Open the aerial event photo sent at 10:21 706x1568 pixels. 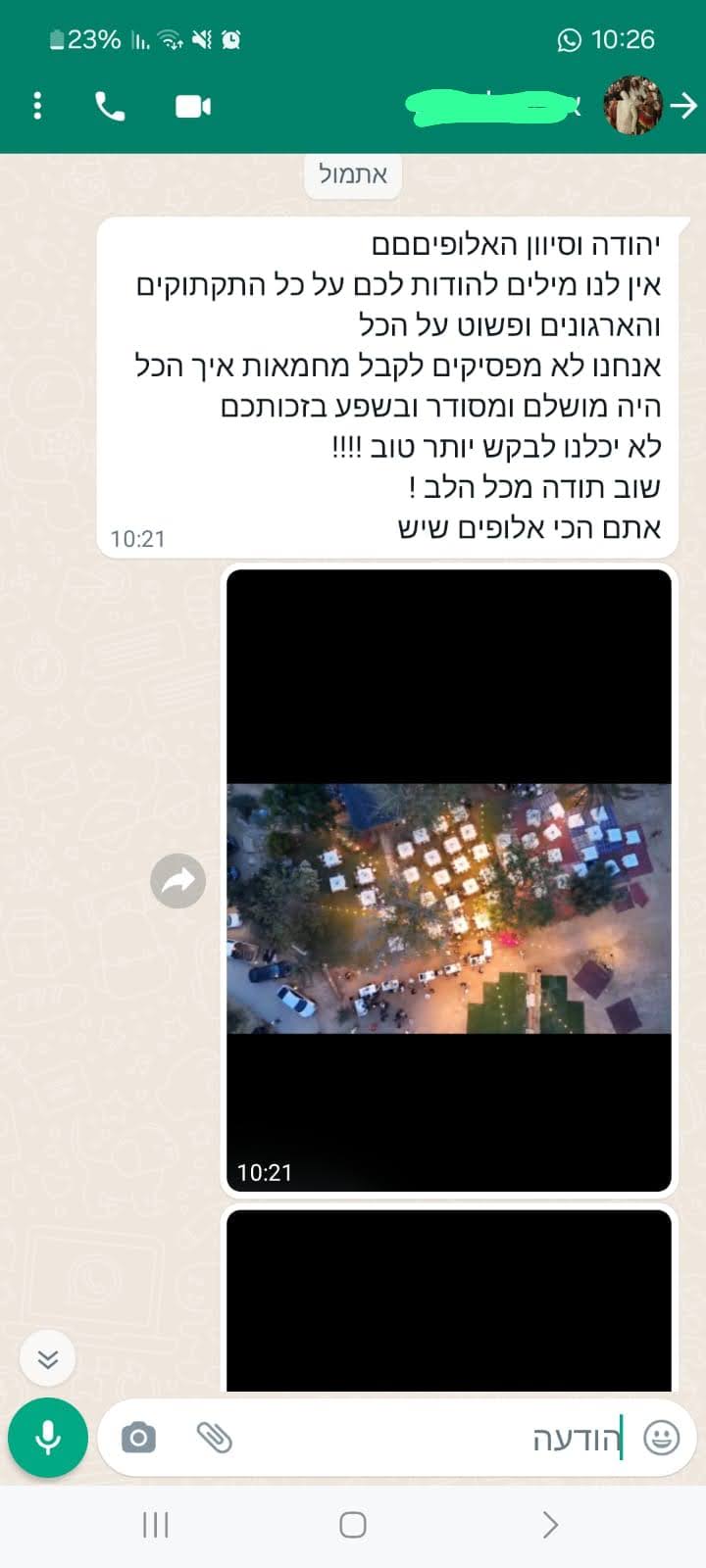(x=449, y=880)
